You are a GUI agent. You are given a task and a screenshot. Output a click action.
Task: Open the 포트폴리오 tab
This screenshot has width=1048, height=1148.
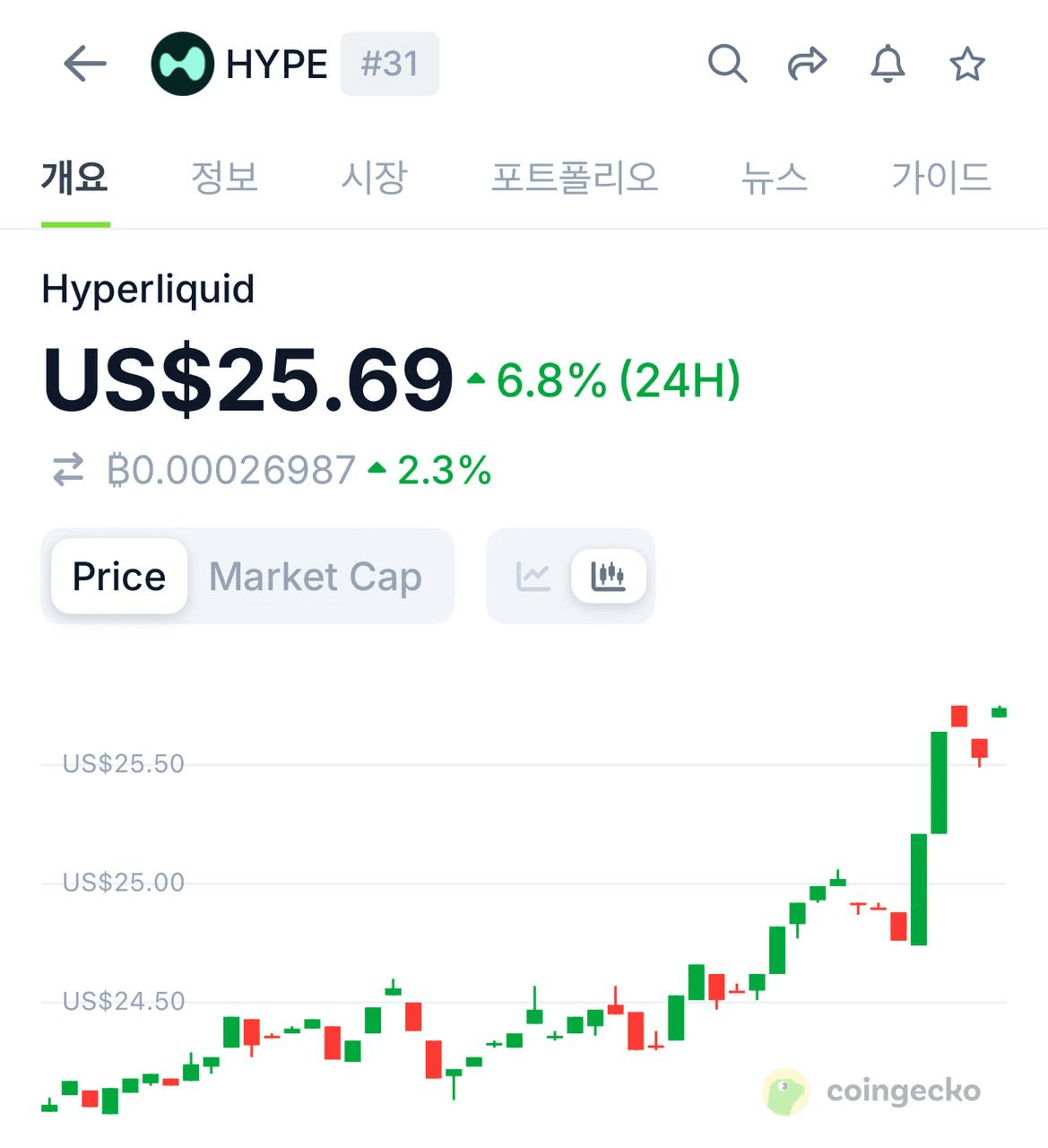(575, 177)
